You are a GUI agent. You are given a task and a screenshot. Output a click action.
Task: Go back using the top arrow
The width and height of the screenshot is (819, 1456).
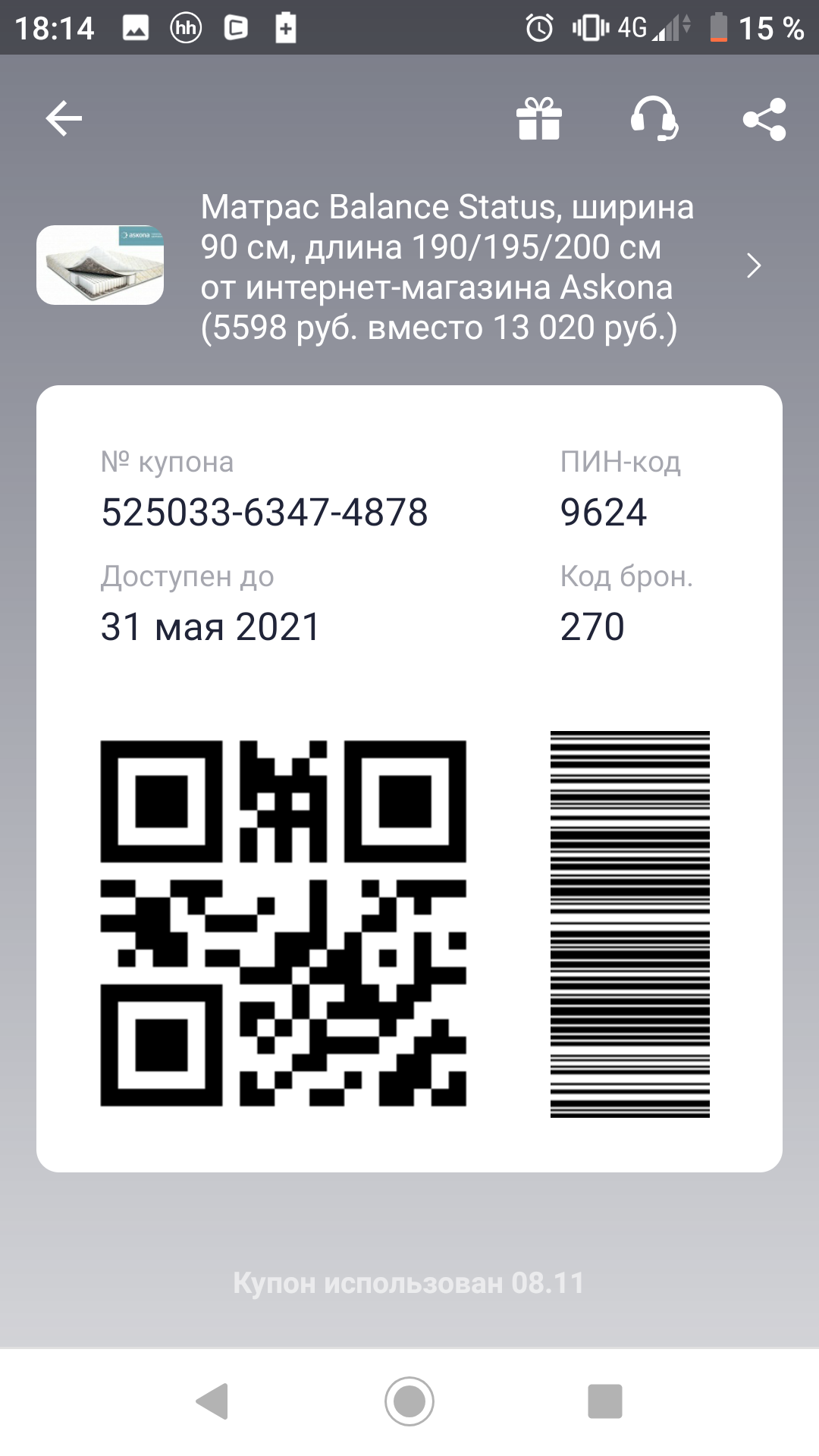click(64, 119)
